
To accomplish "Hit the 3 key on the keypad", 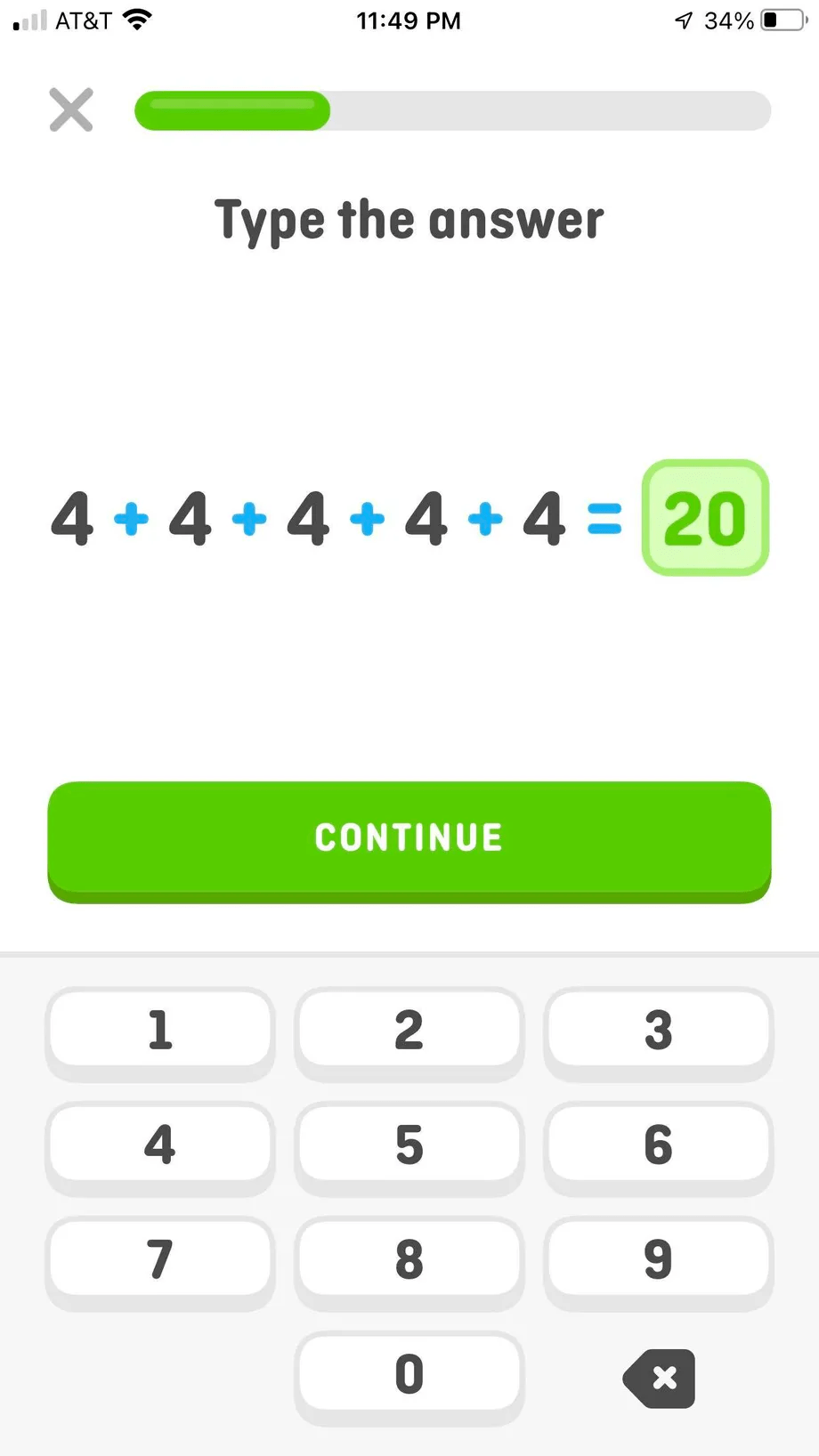I will tap(659, 1030).
